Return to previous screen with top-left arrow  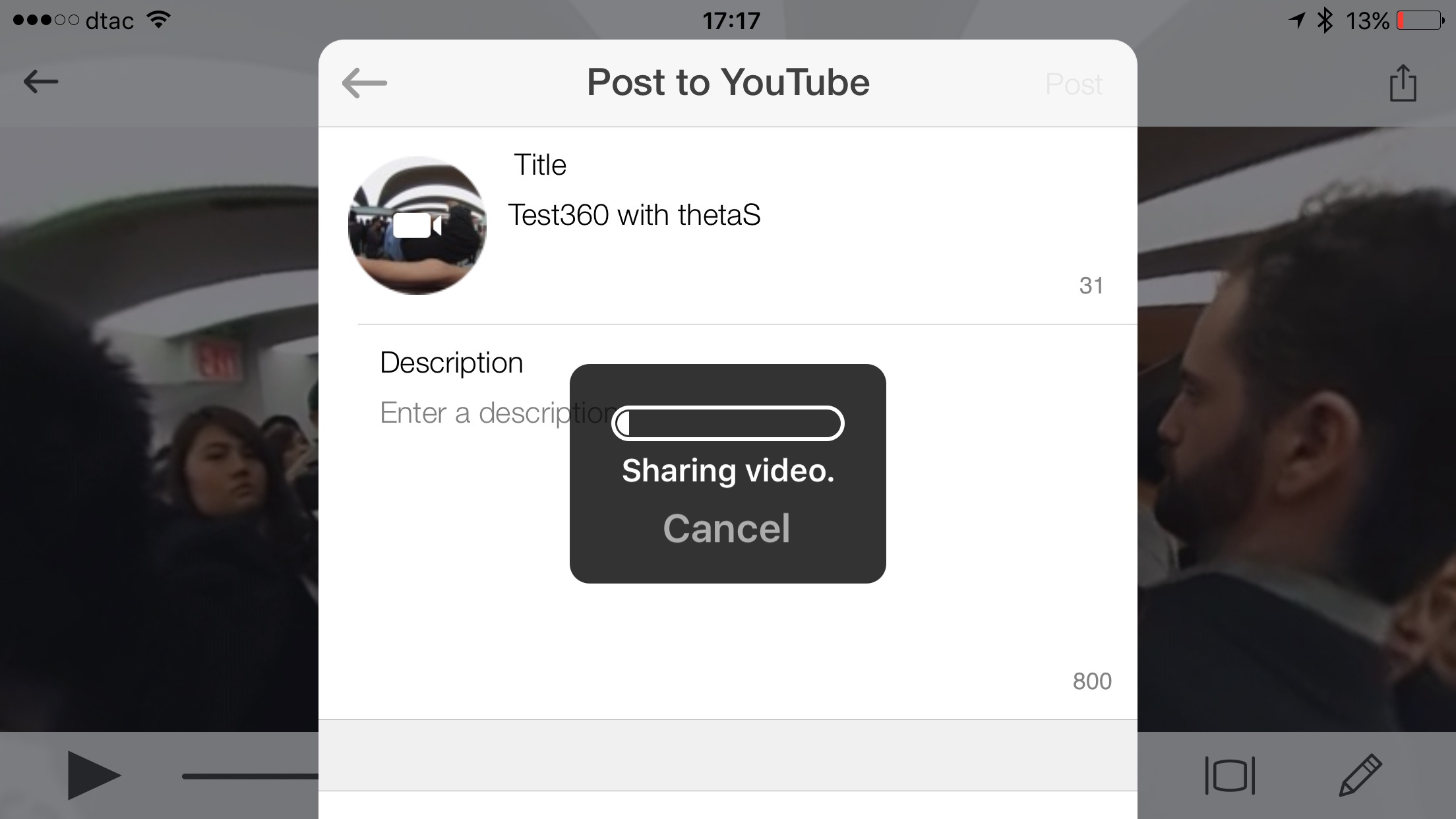pos(41,82)
